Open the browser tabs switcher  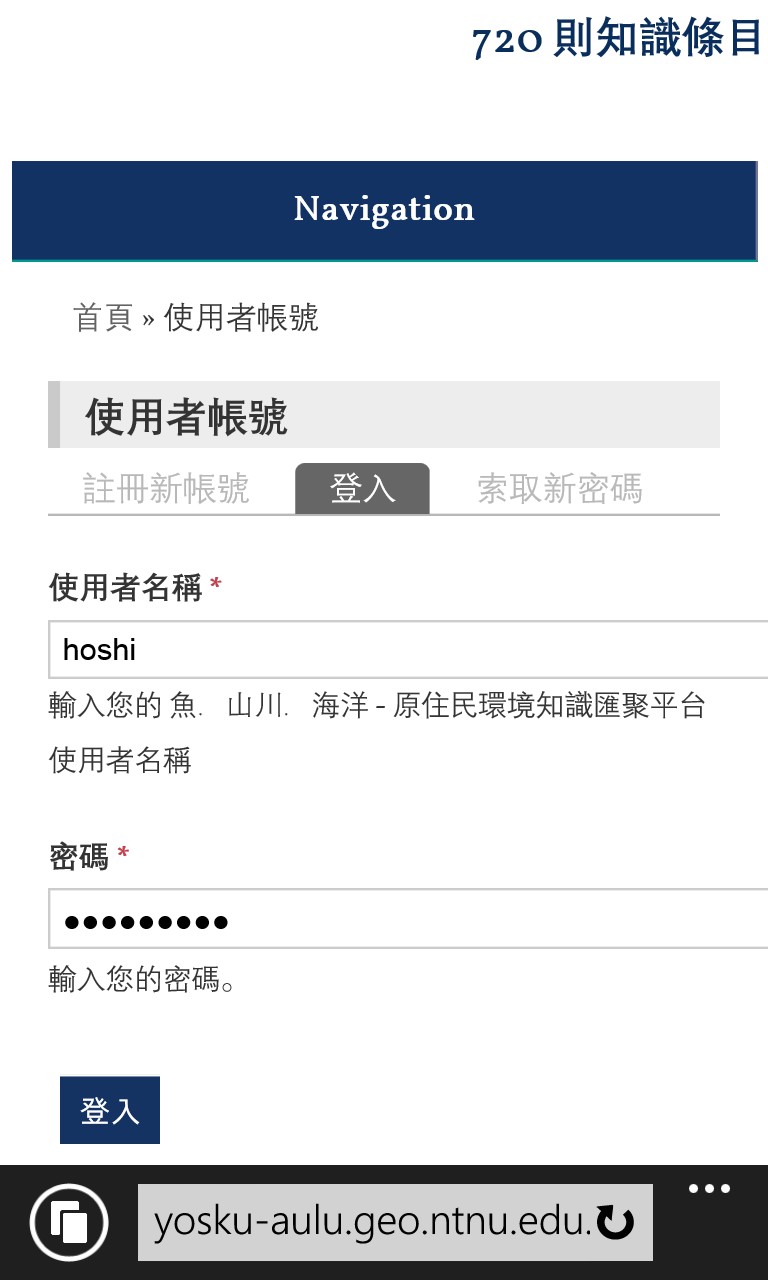click(x=69, y=1222)
